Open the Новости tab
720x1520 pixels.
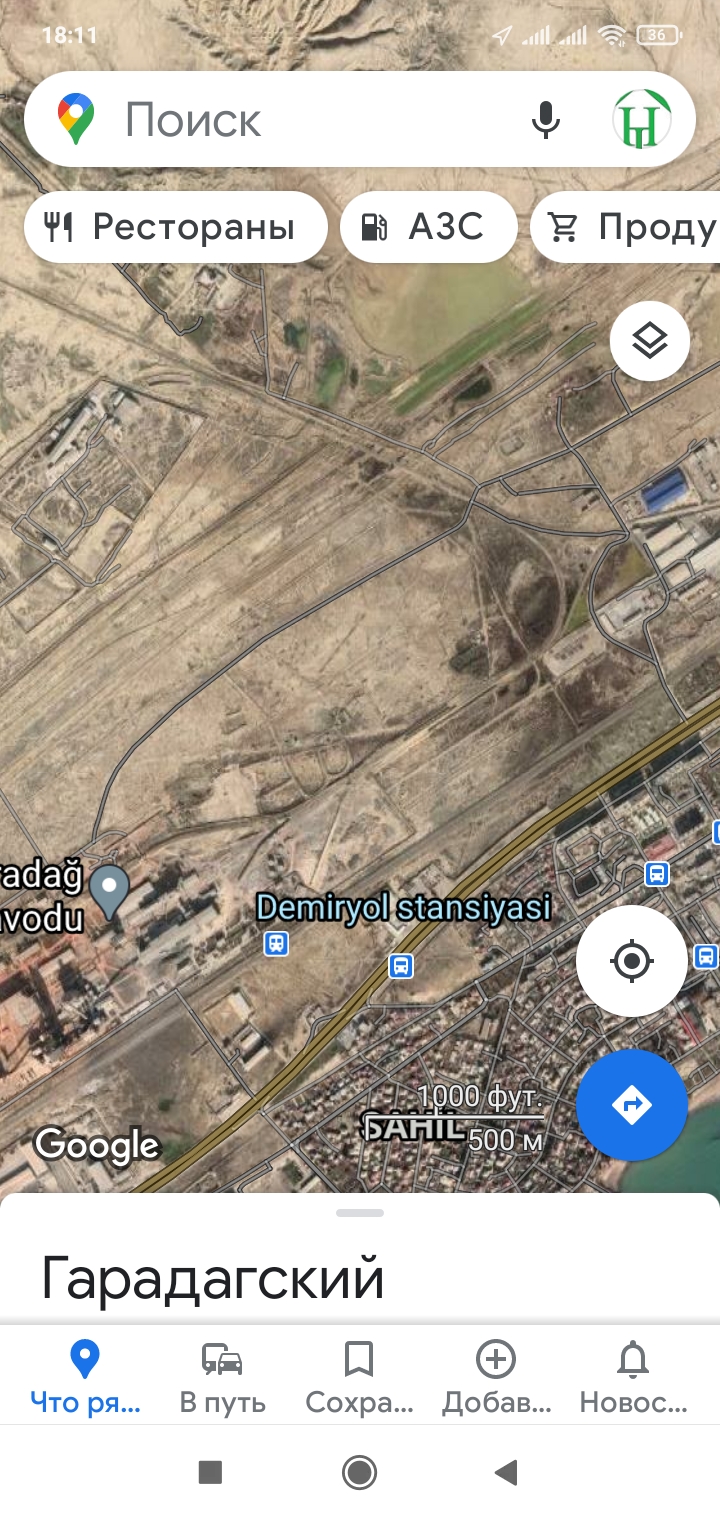pos(634,1378)
